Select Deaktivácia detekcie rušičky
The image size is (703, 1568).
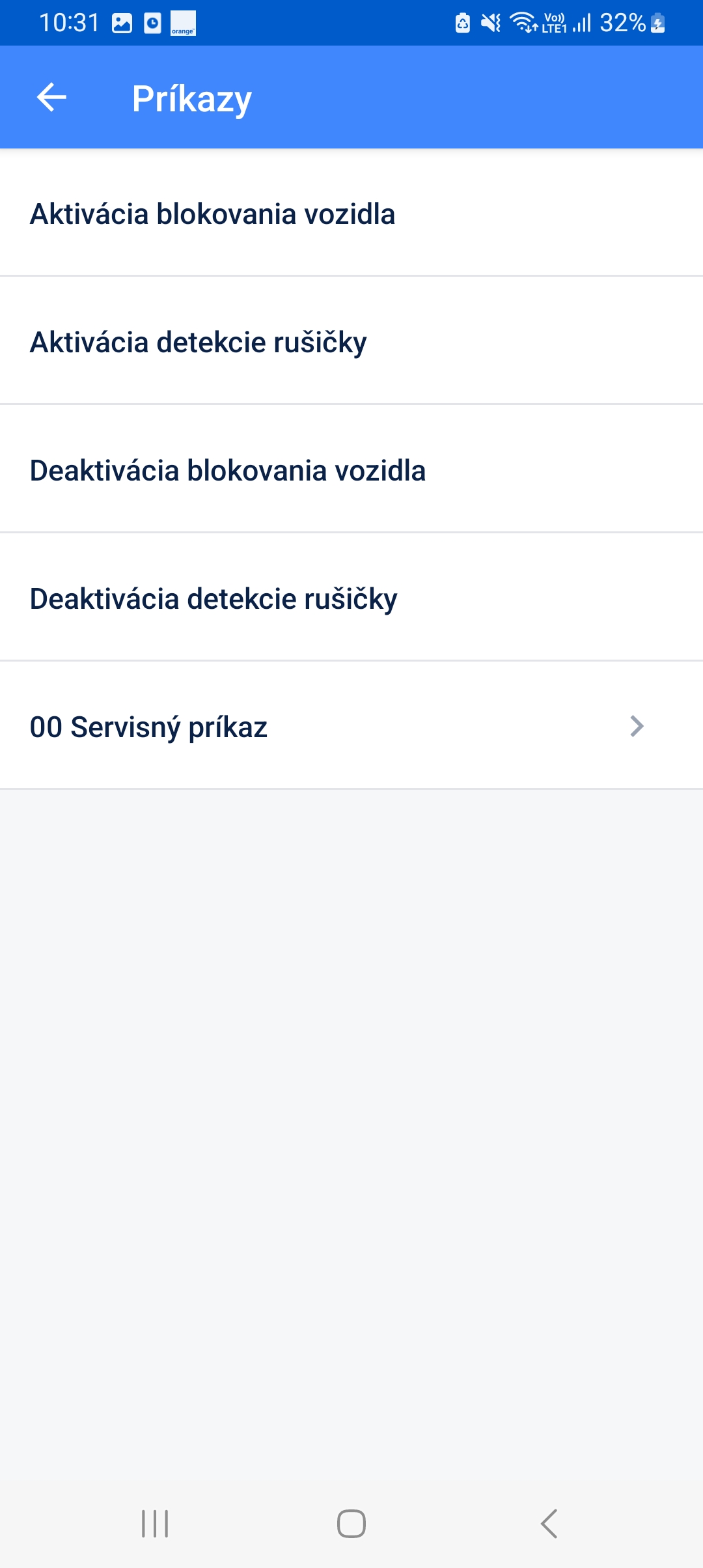(x=351, y=597)
